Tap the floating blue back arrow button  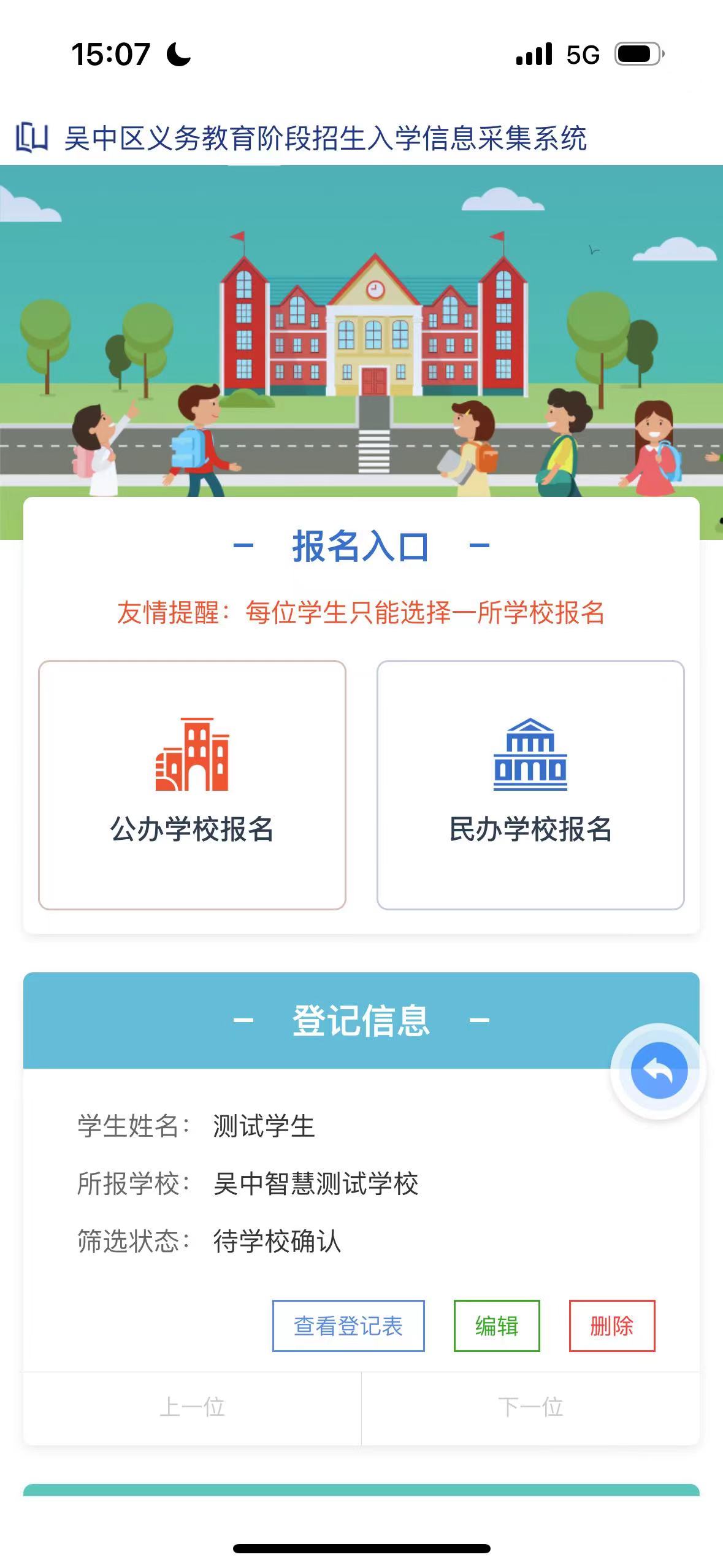tap(659, 1070)
